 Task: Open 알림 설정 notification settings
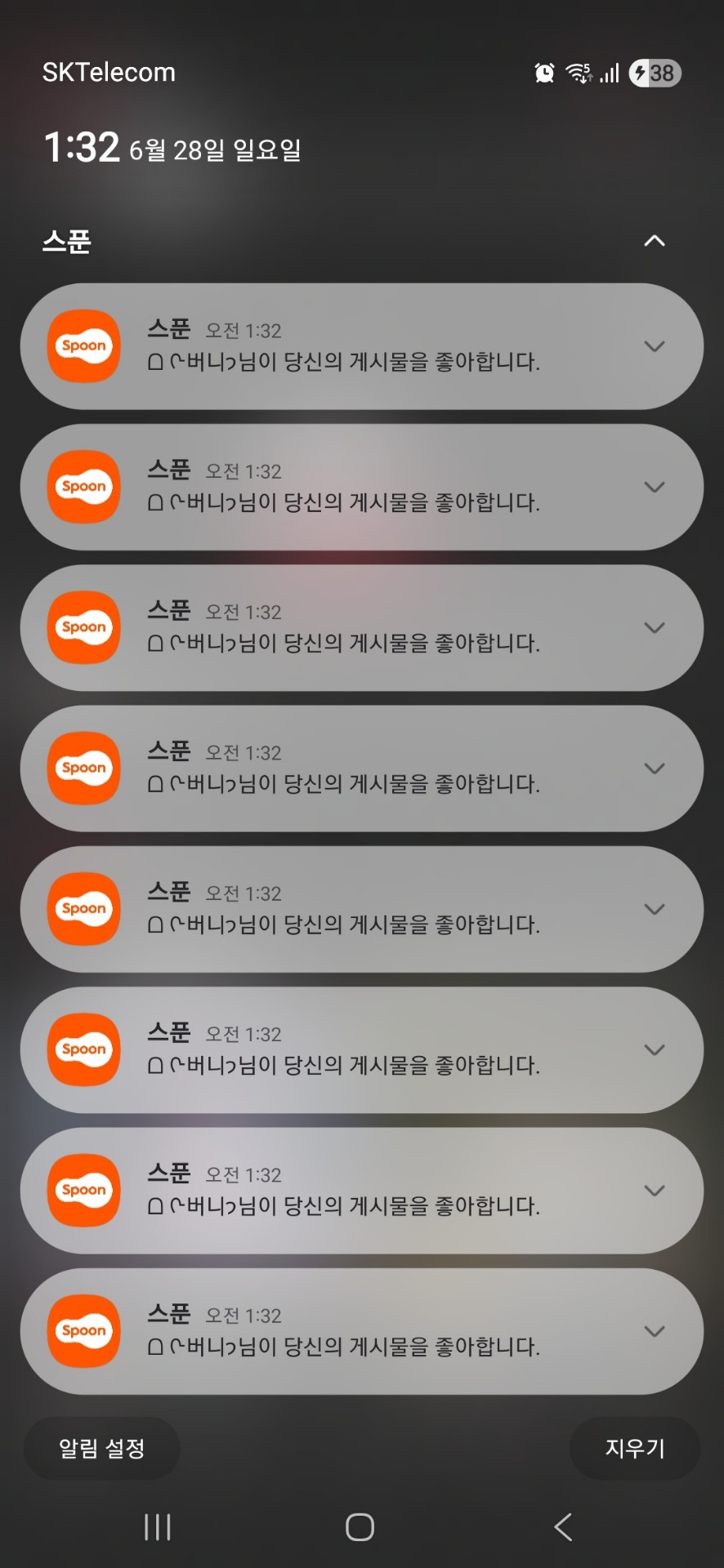tap(102, 1448)
